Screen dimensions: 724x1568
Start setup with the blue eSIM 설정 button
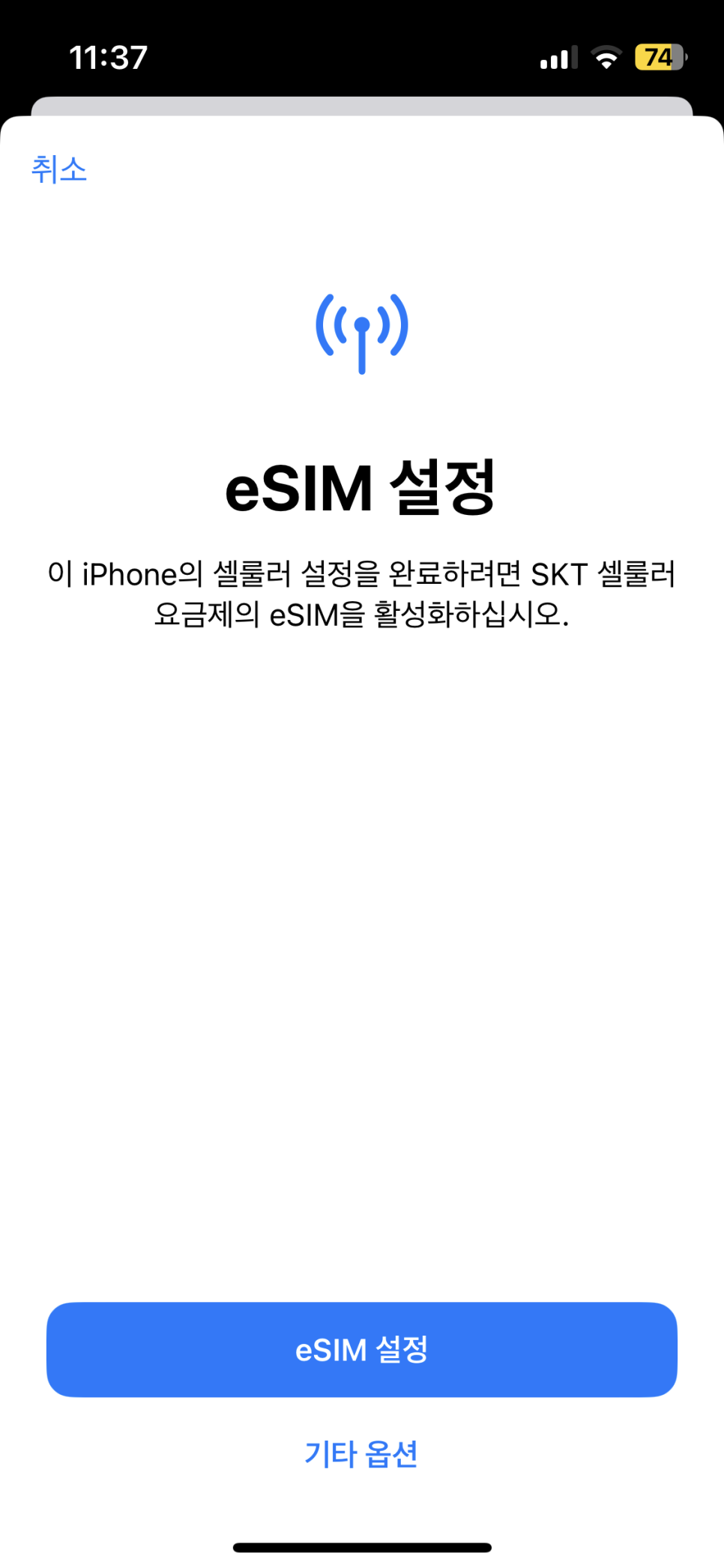[362, 1349]
